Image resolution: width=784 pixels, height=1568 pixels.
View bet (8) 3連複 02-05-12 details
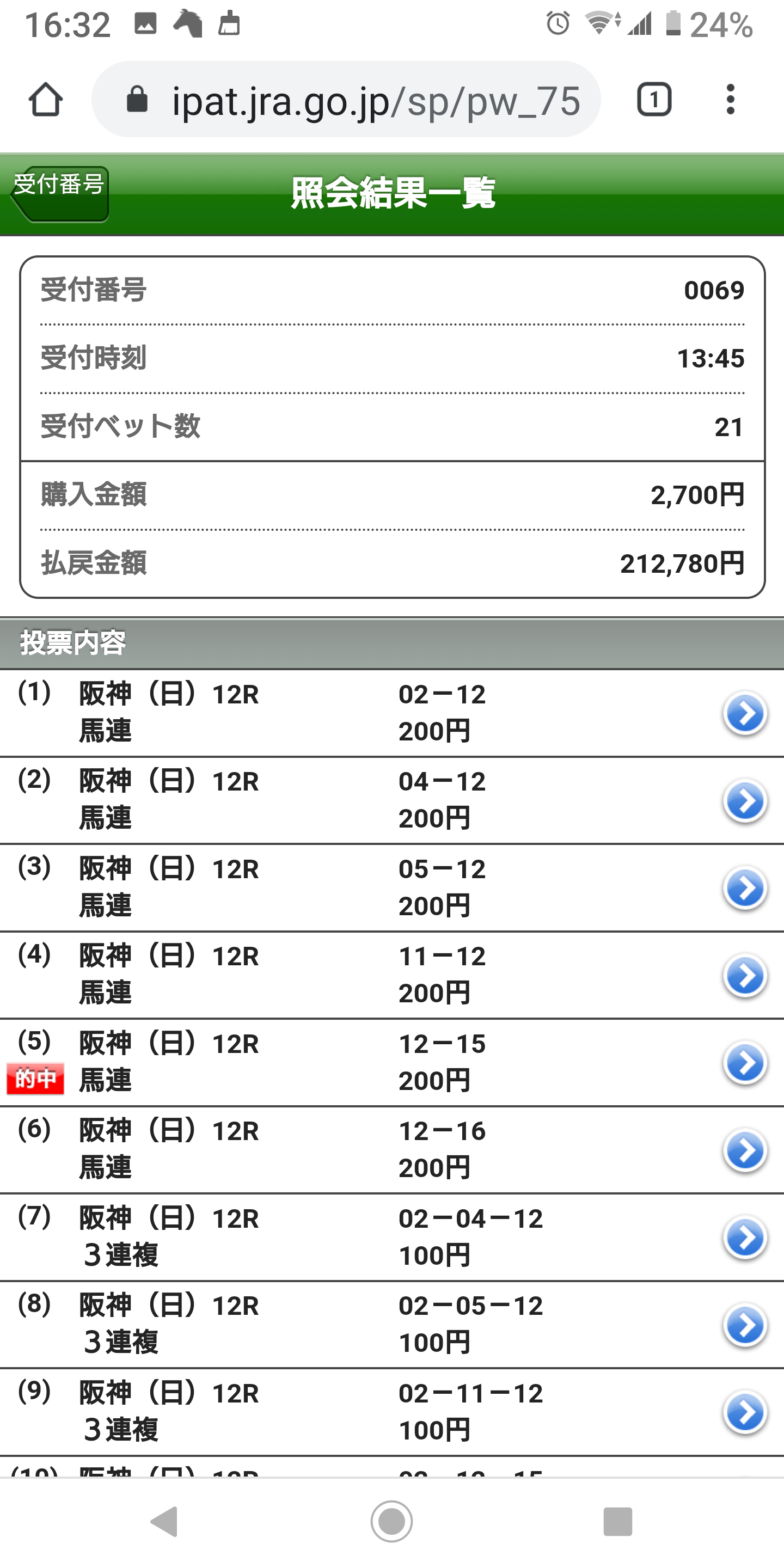pyautogui.click(x=744, y=1325)
